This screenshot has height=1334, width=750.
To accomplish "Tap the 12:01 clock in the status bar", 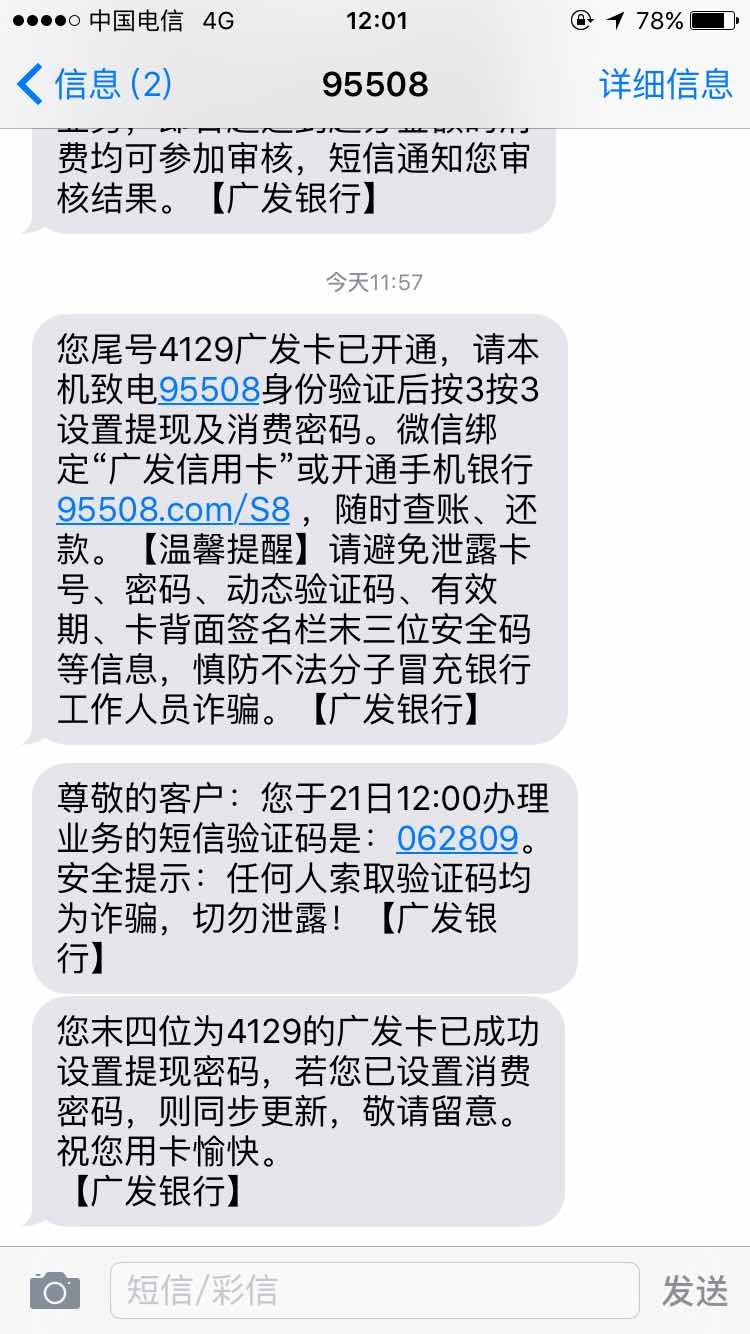I will pos(375,20).
